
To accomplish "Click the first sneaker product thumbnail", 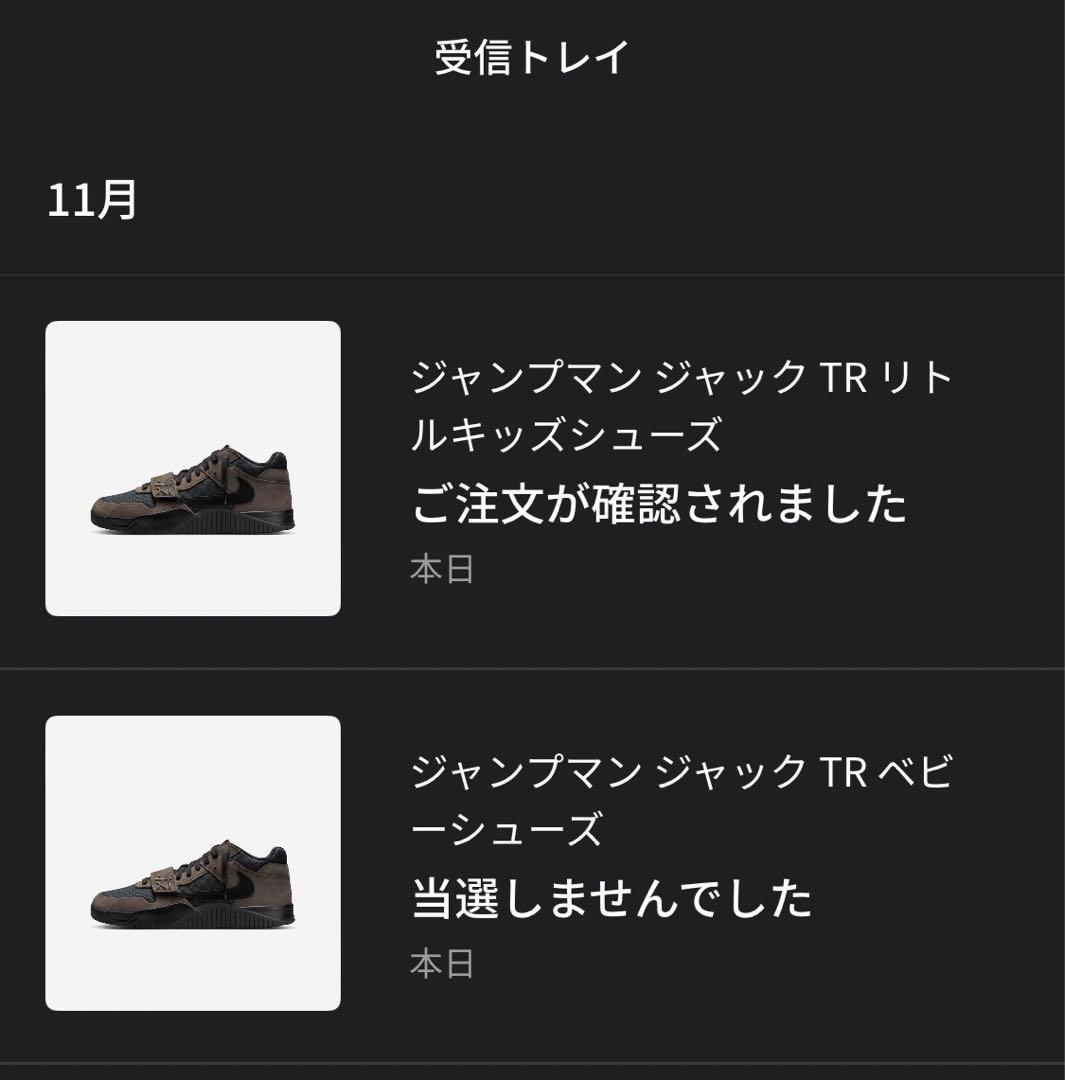I will pyautogui.click(x=194, y=468).
